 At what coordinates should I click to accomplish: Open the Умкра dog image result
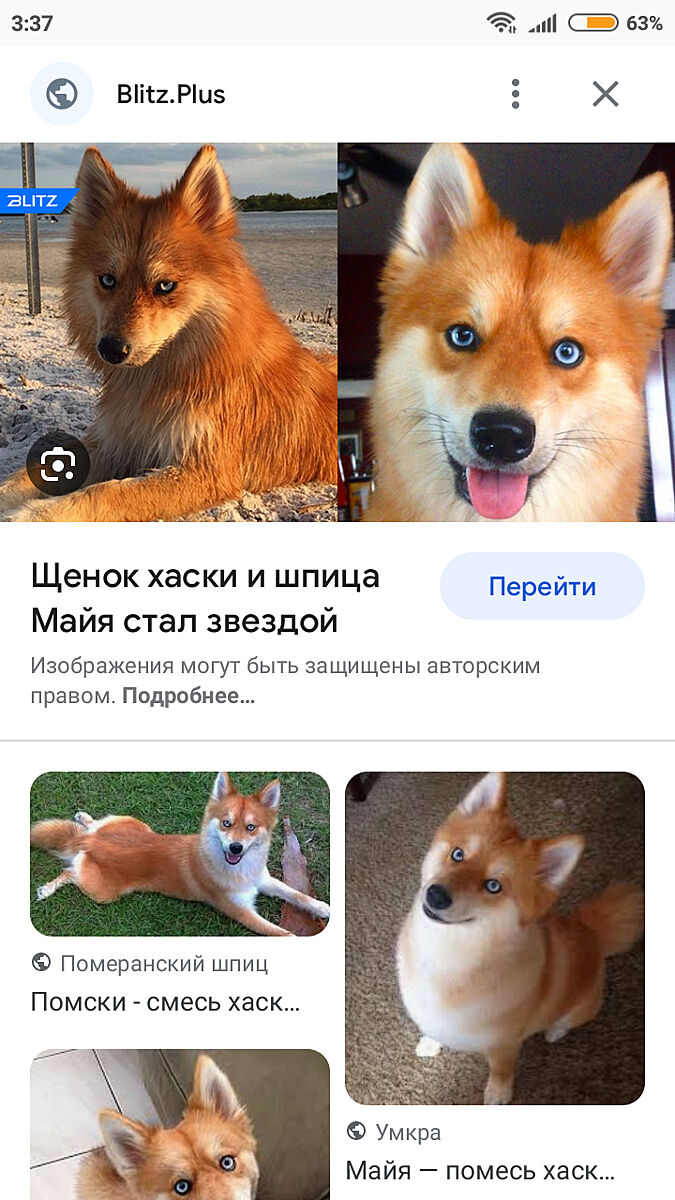[495, 937]
